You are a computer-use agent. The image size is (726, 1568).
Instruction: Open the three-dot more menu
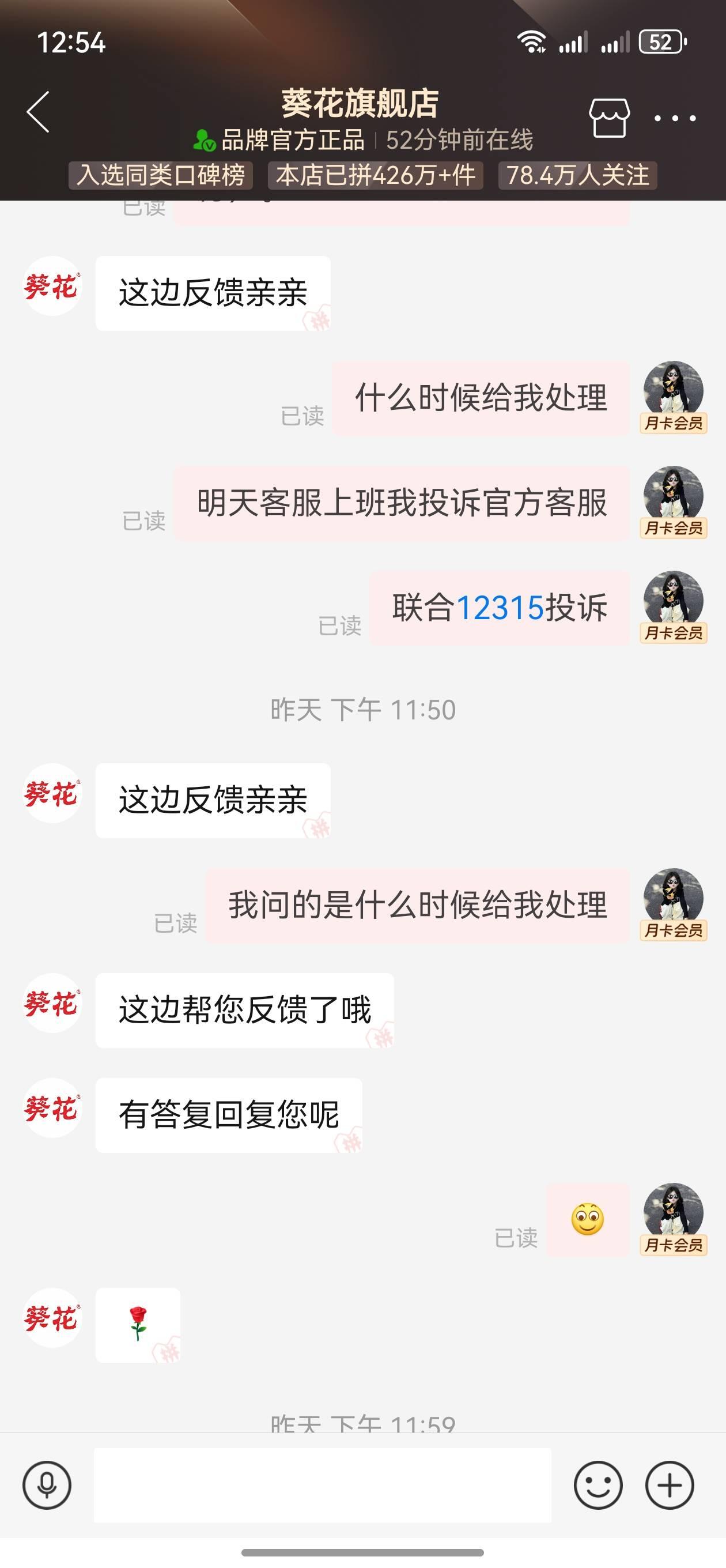click(x=675, y=118)
